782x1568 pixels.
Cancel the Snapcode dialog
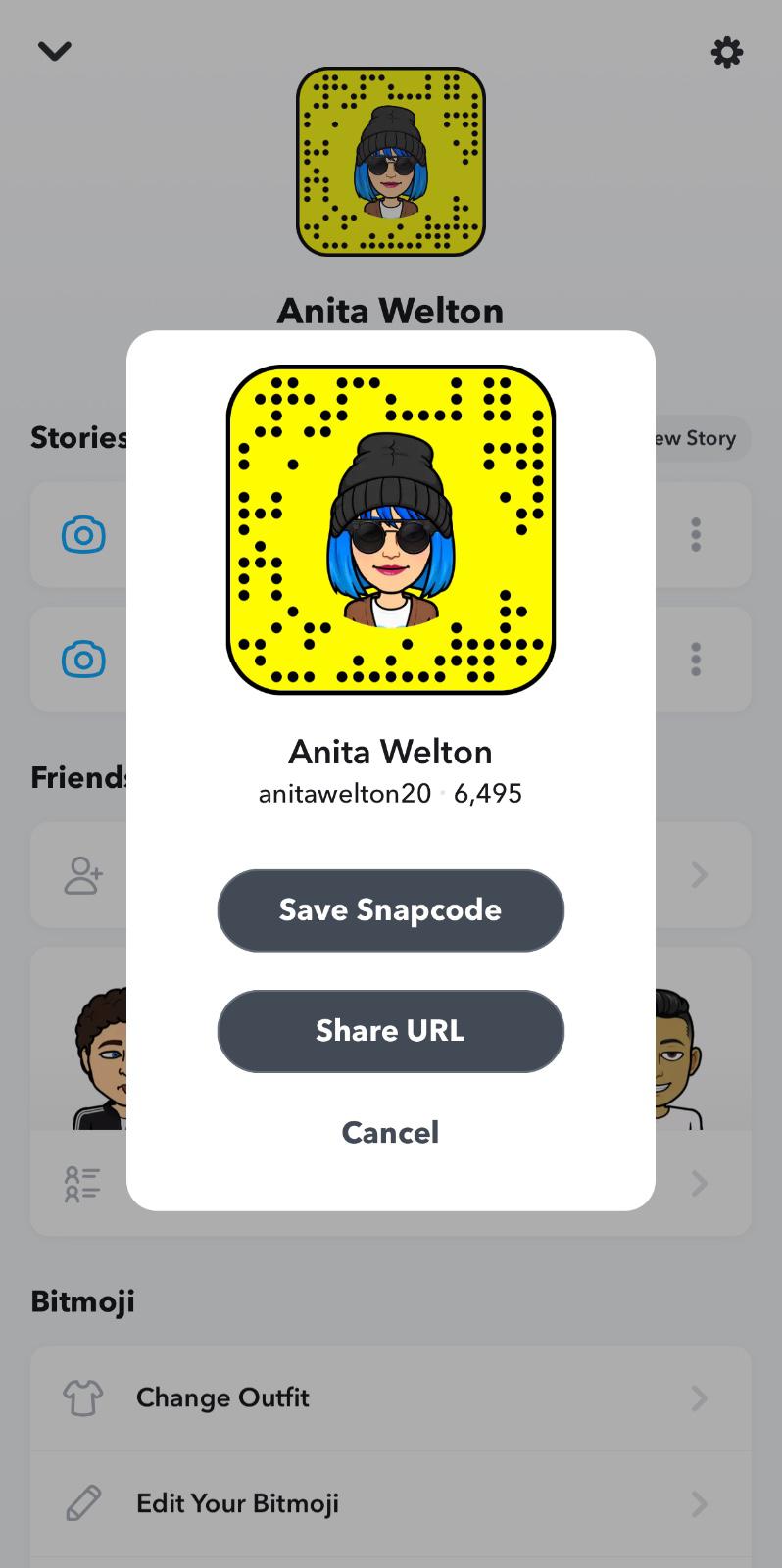pos(390,1133)
